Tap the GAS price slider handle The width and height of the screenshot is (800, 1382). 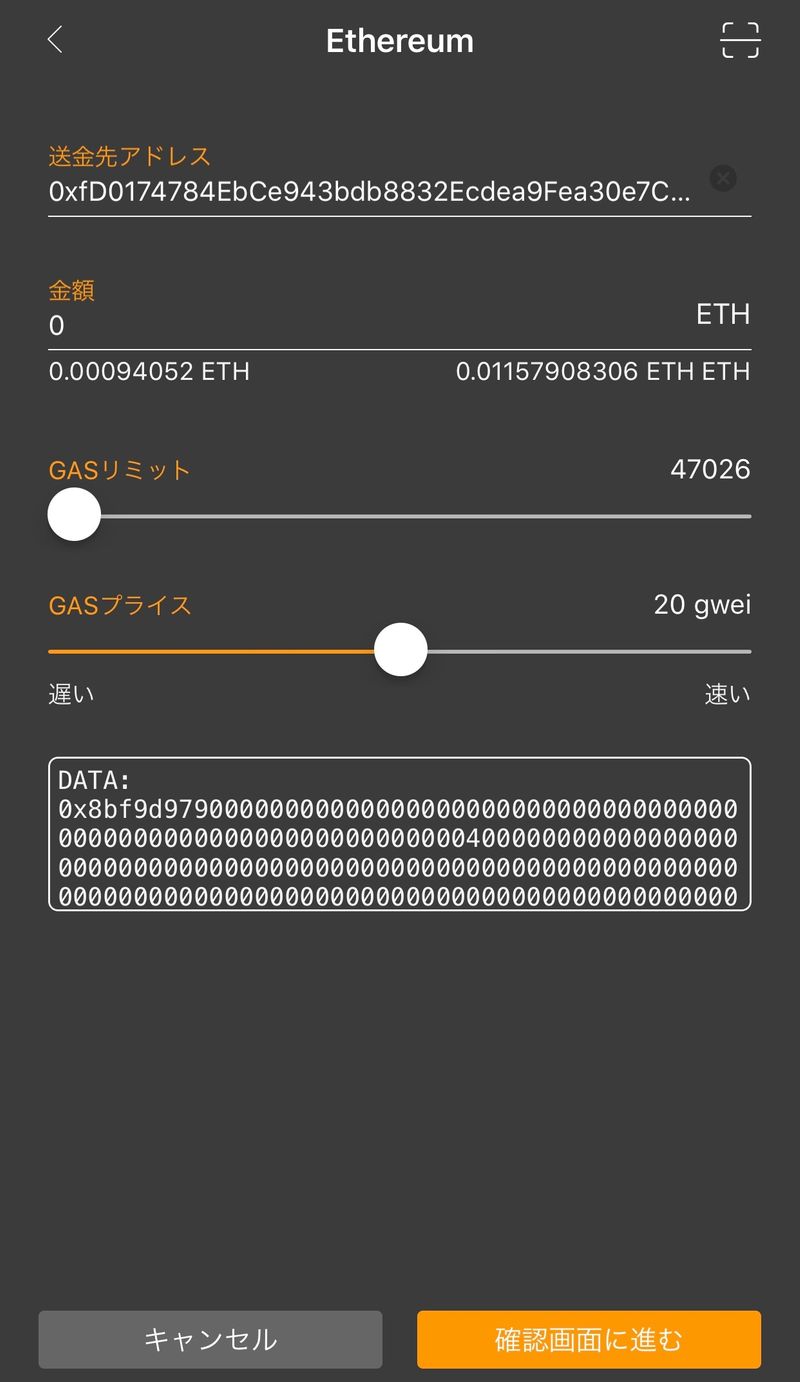400,650
